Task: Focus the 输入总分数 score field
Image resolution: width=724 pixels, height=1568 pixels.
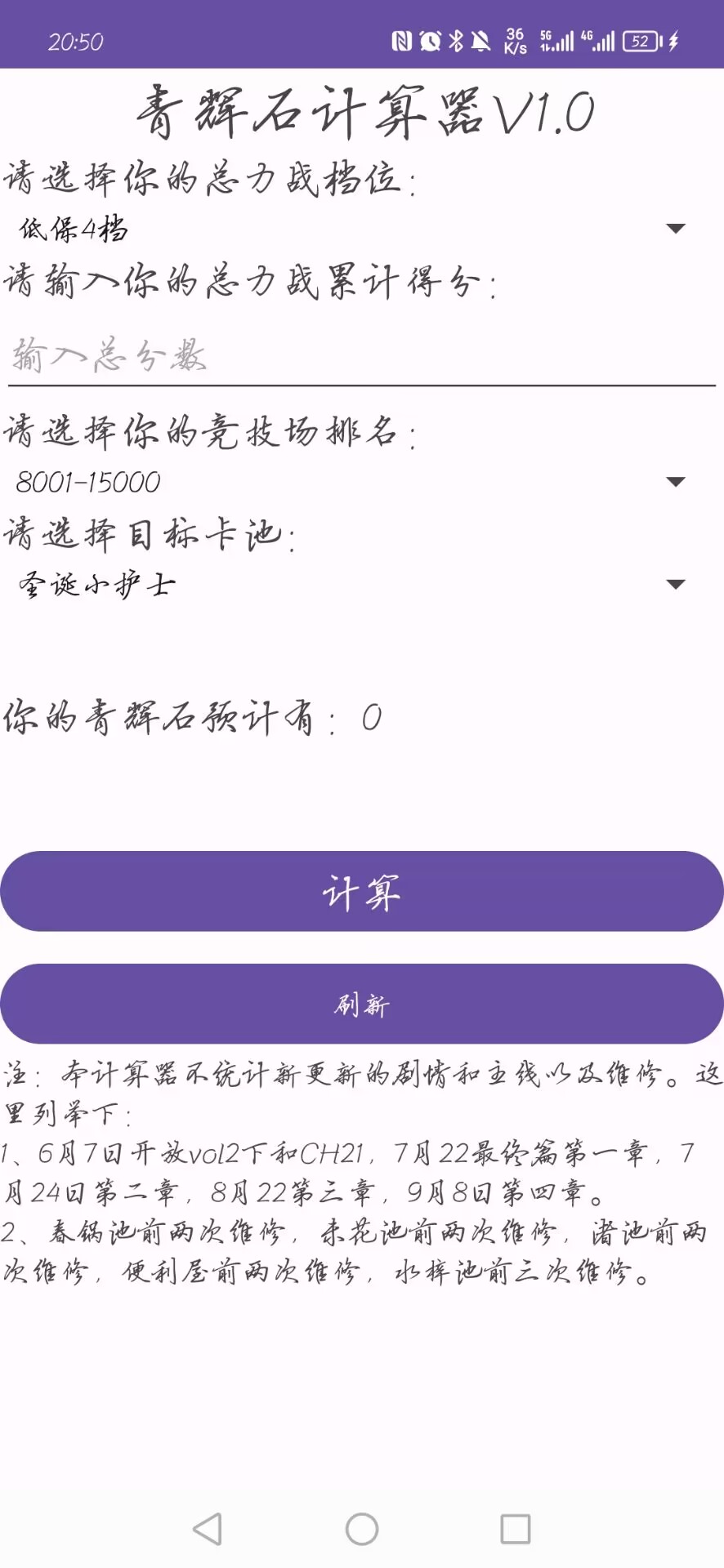Action: coord(362,356)
